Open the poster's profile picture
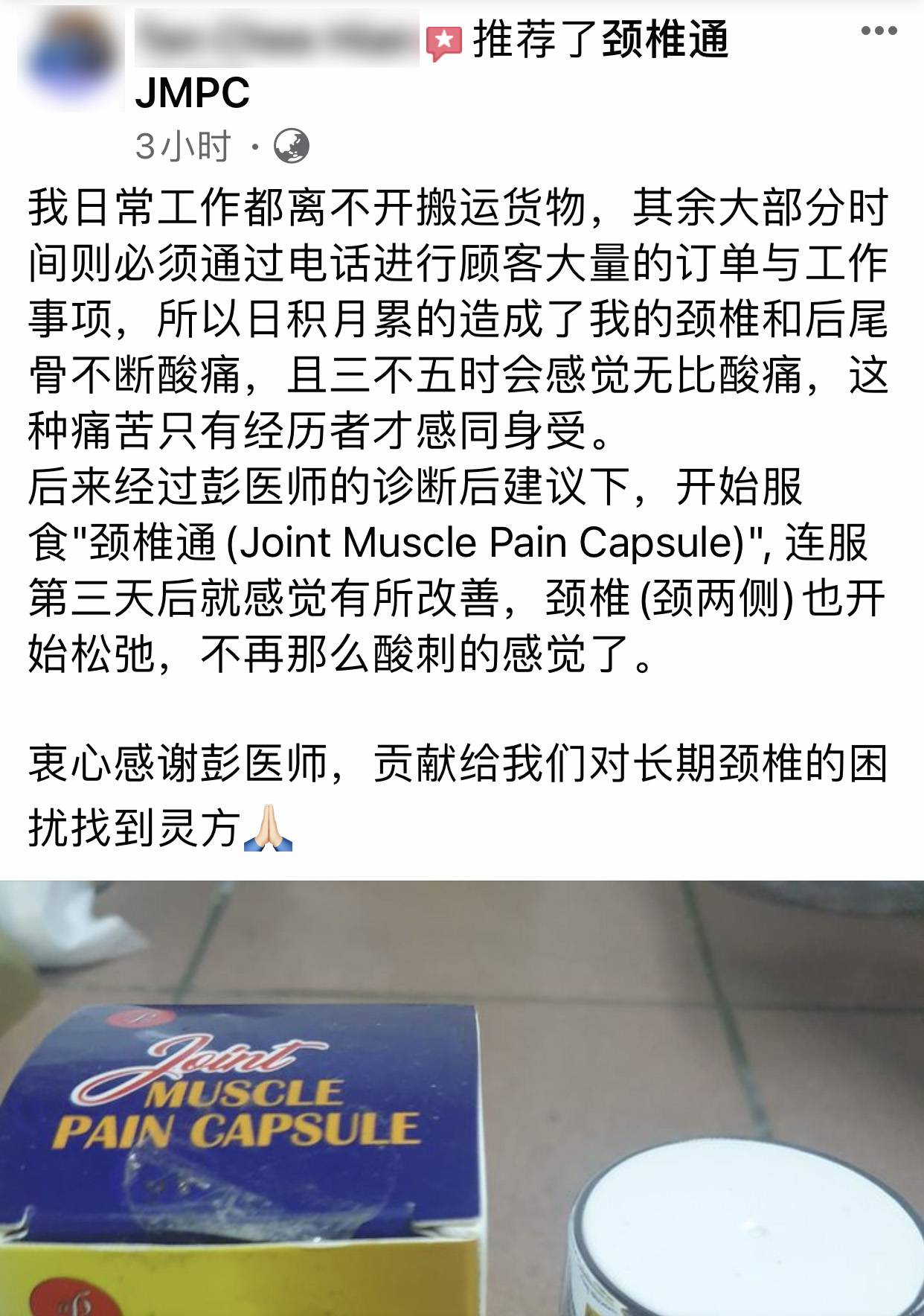 tap(71, 60)
